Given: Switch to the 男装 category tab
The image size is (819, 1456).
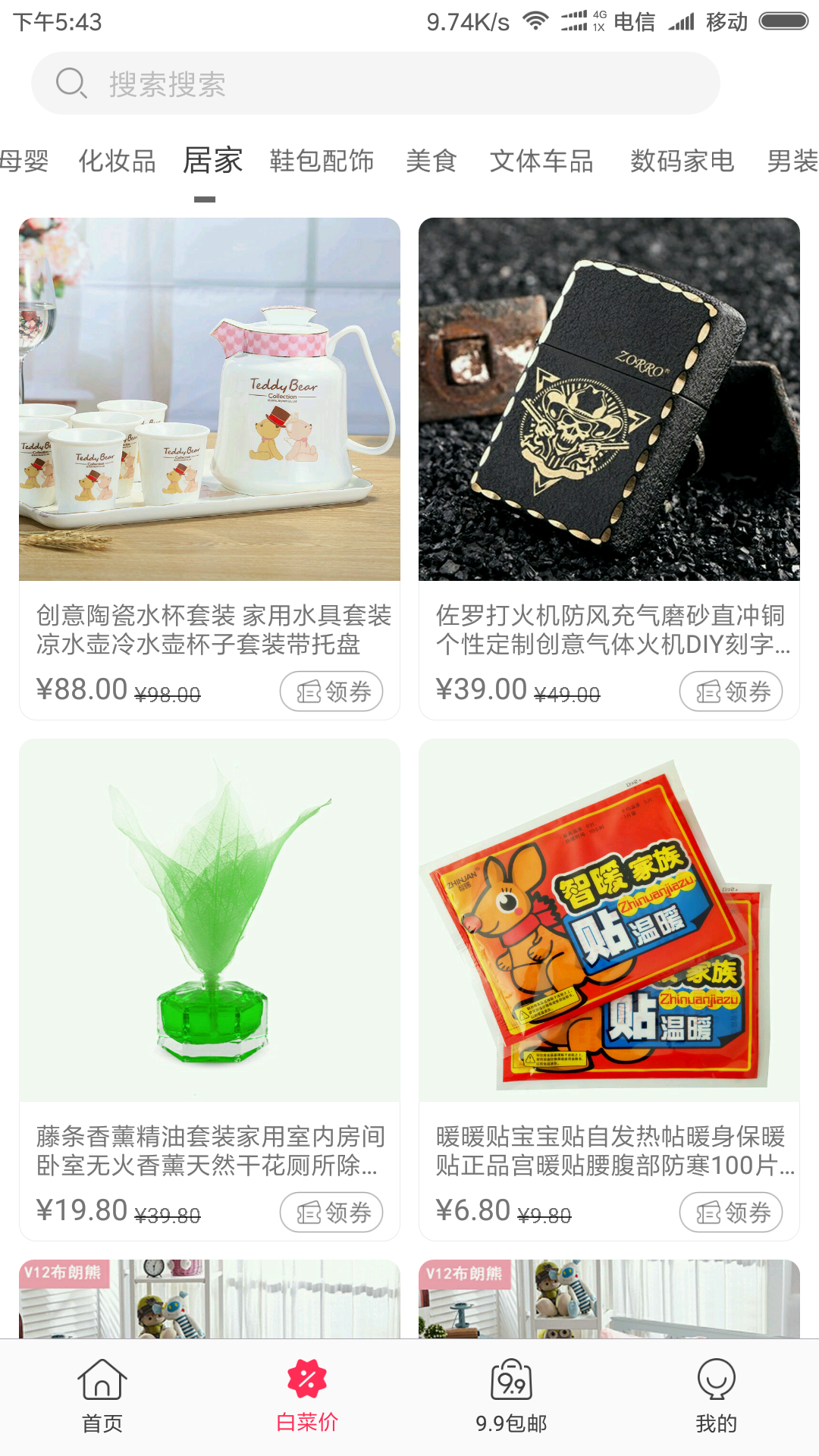Looking at the screenshot, I should [791, 161].
